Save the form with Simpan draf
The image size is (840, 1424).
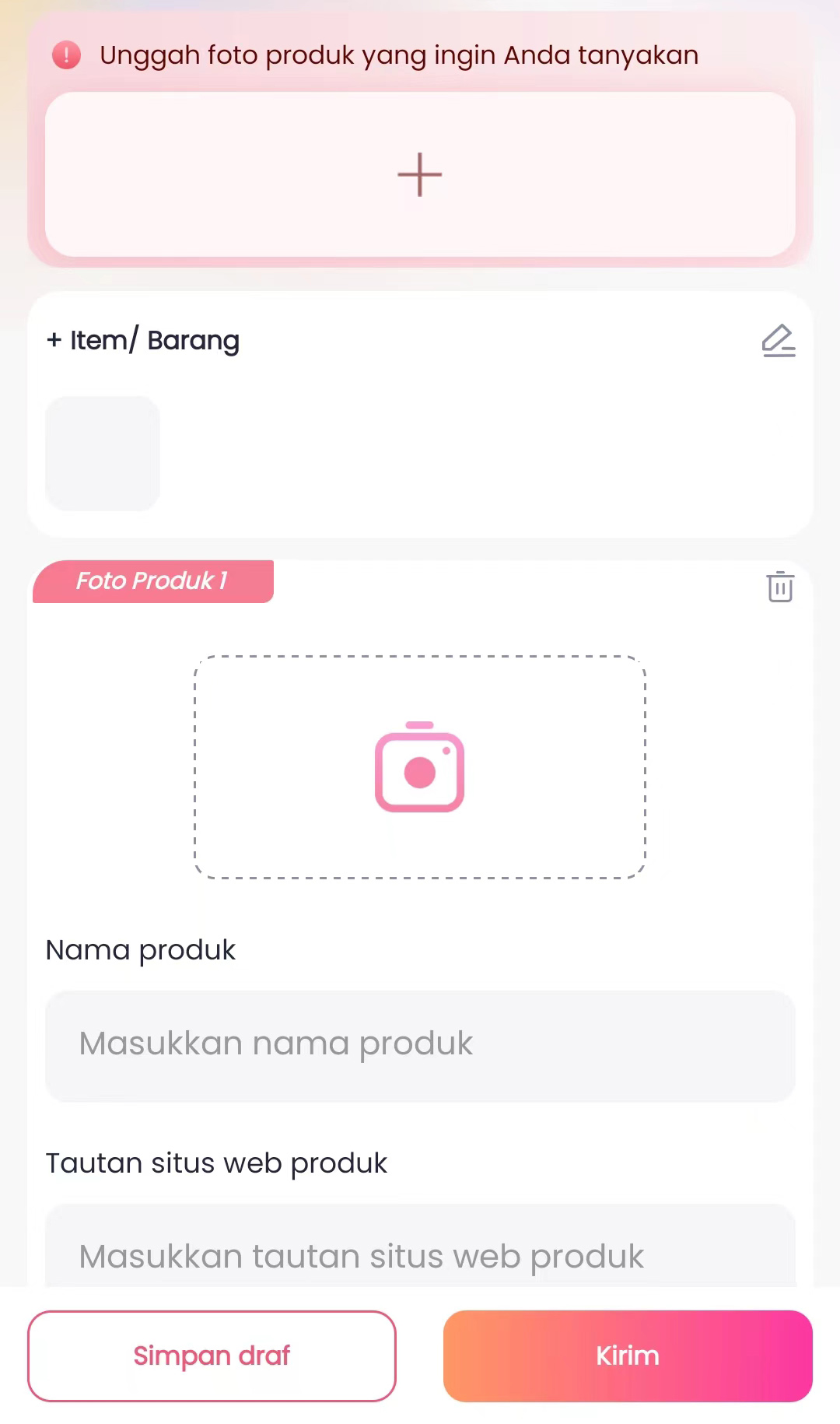click(212, 1356)
